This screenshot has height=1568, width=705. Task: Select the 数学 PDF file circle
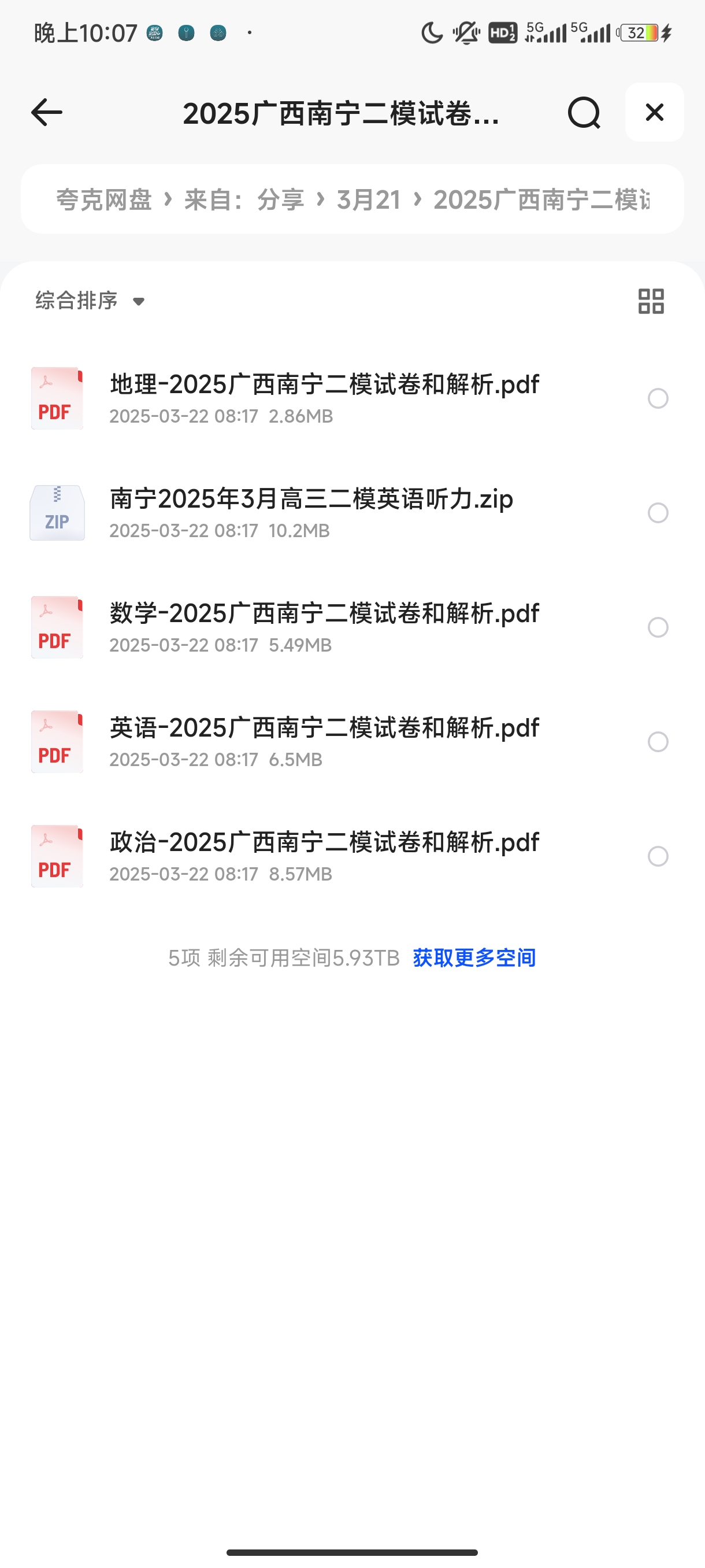(x=658, y=627)
